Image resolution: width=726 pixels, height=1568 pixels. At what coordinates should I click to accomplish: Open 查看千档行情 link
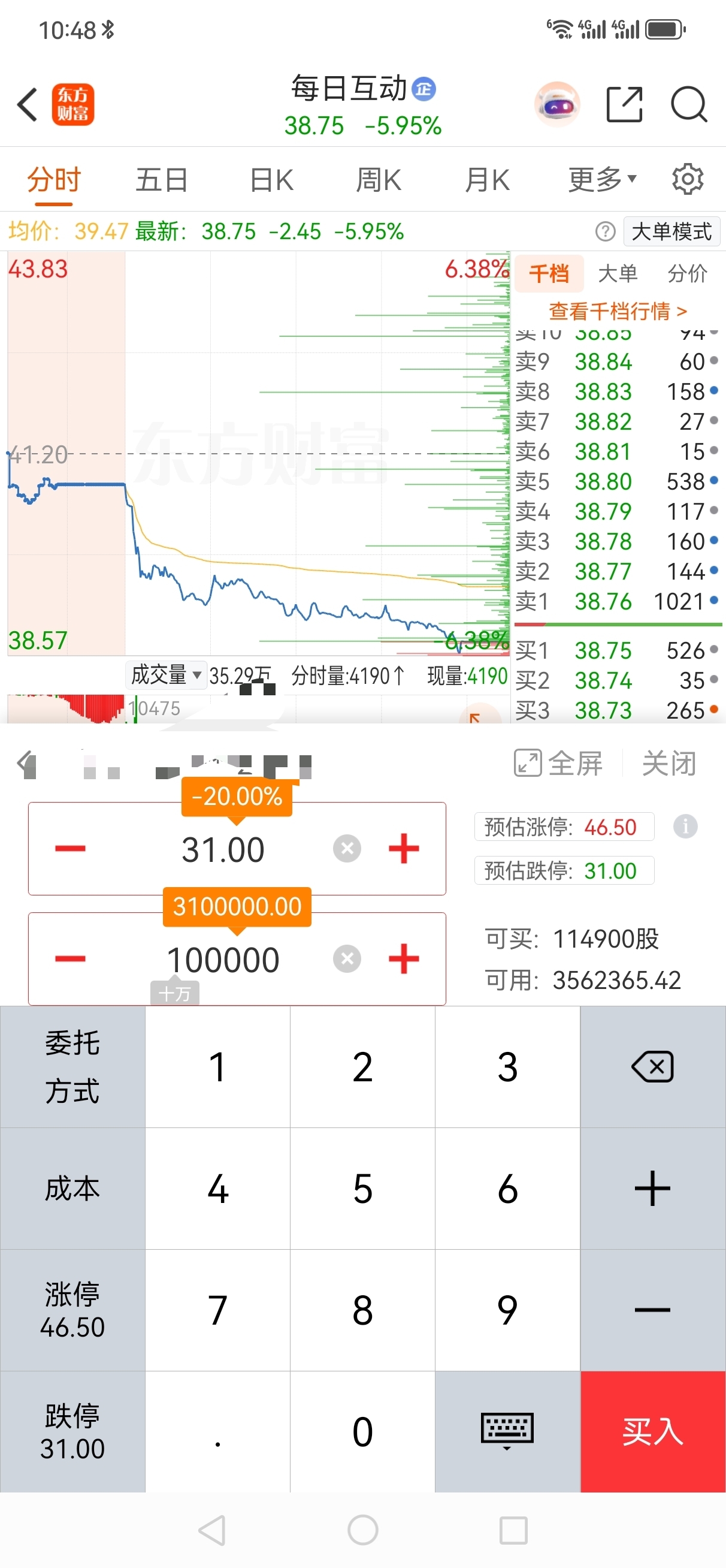pos(618,311)
